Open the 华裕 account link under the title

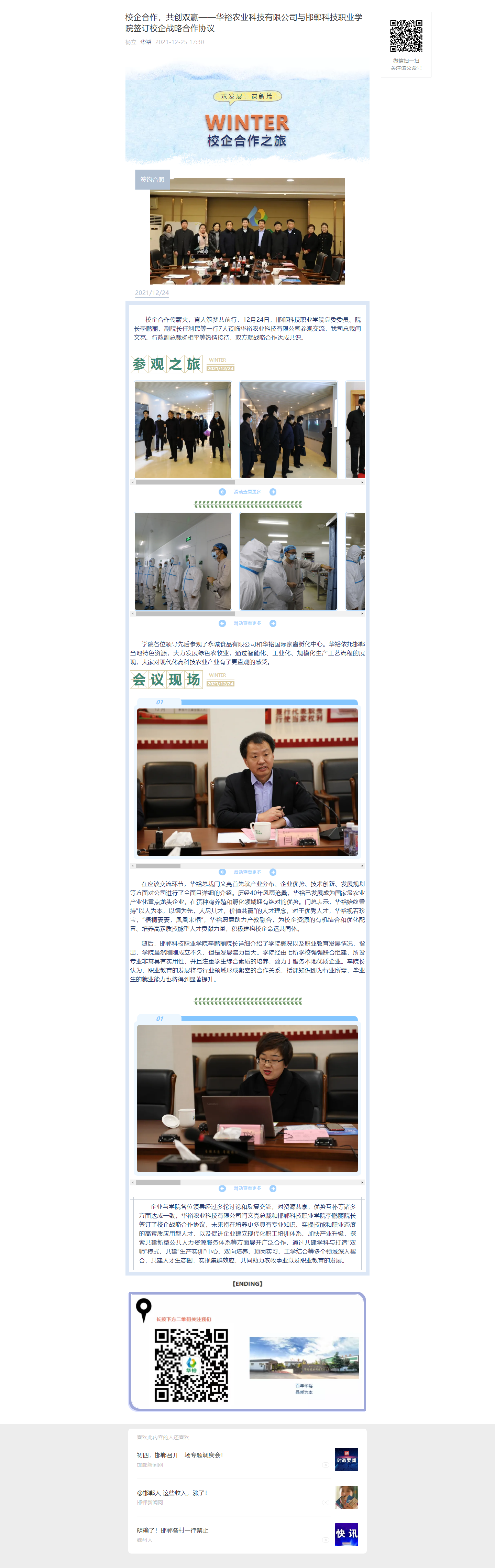click(x=146, y=42)
